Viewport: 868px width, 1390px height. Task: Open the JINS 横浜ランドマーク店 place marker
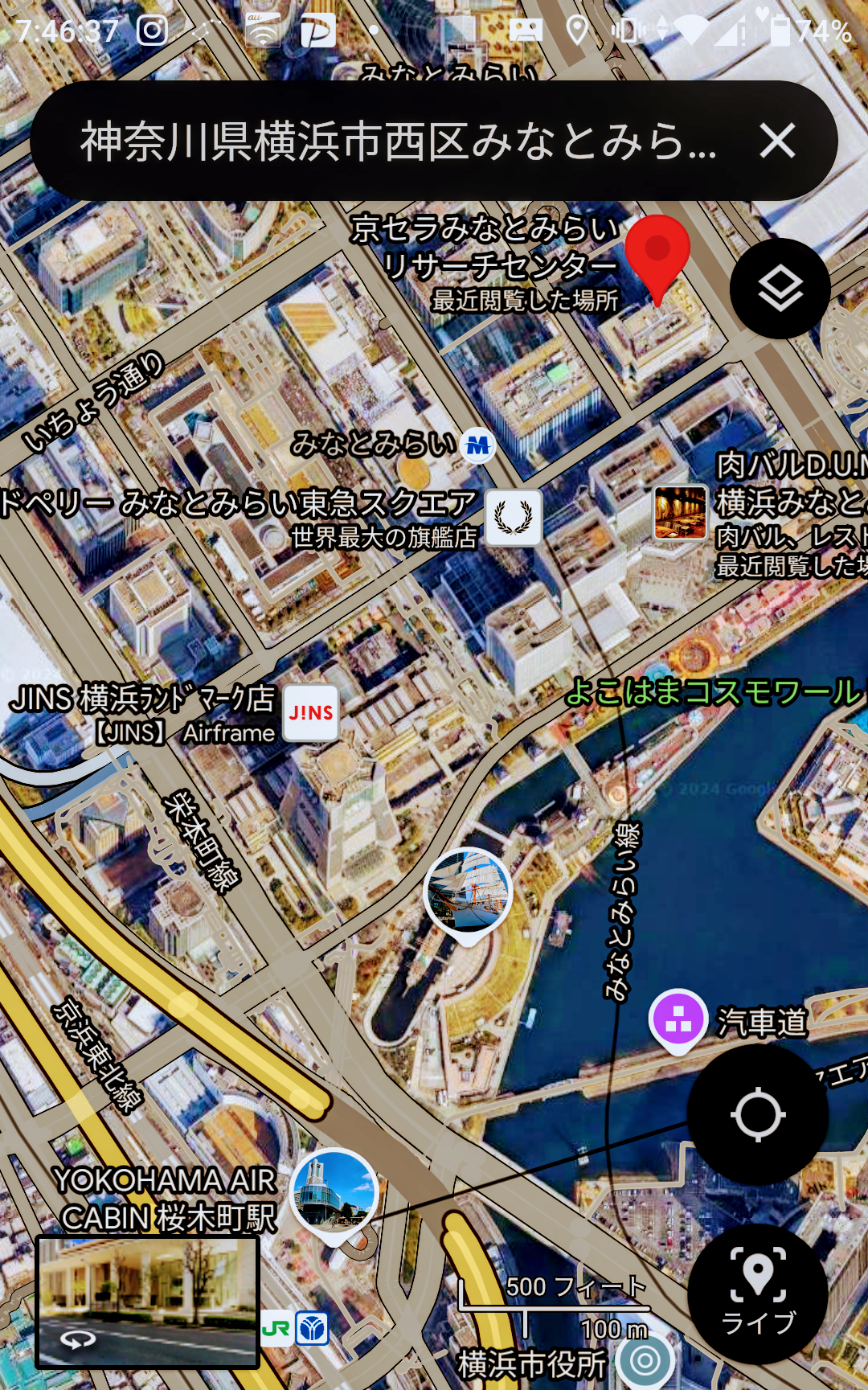click(x=311, y=713)
